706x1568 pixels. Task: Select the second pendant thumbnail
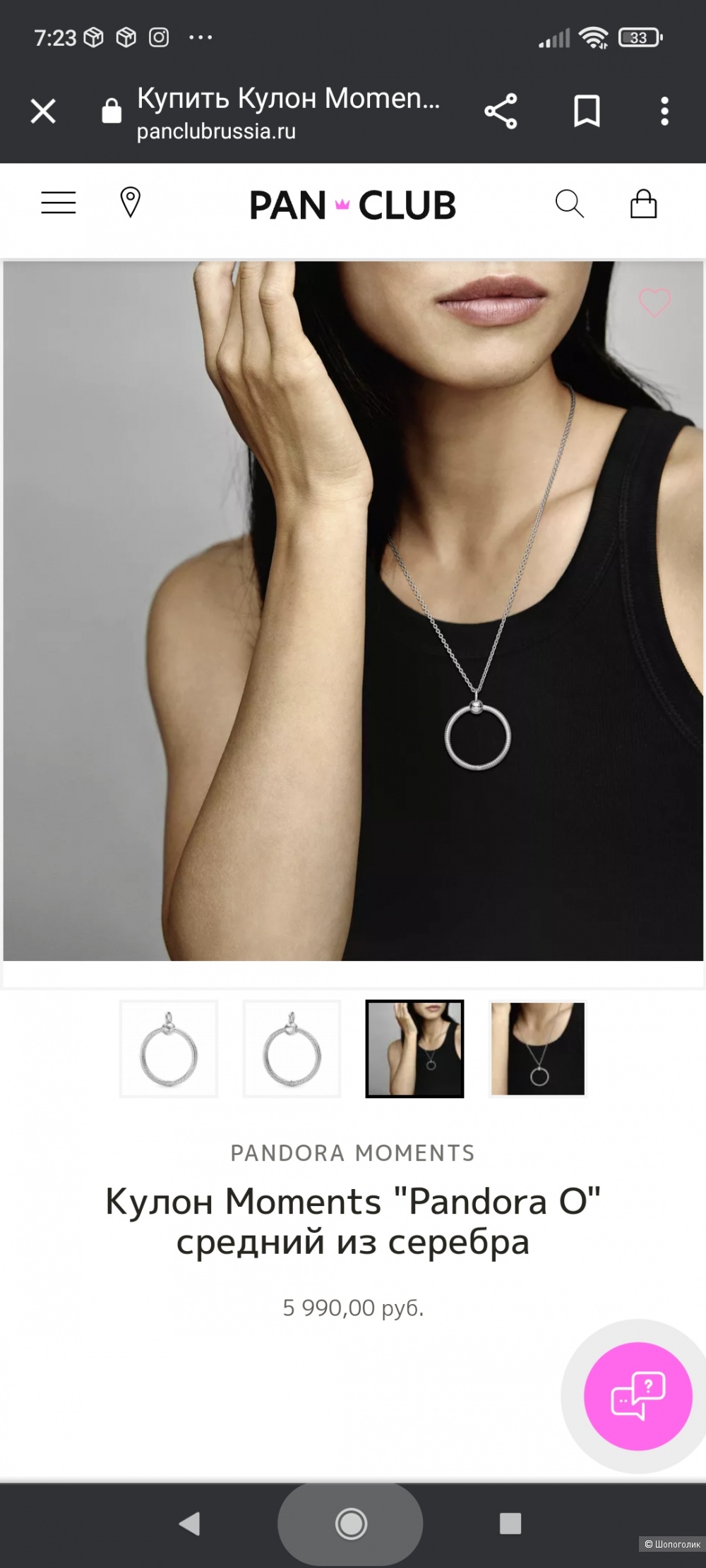click(x=292, y=1049)
